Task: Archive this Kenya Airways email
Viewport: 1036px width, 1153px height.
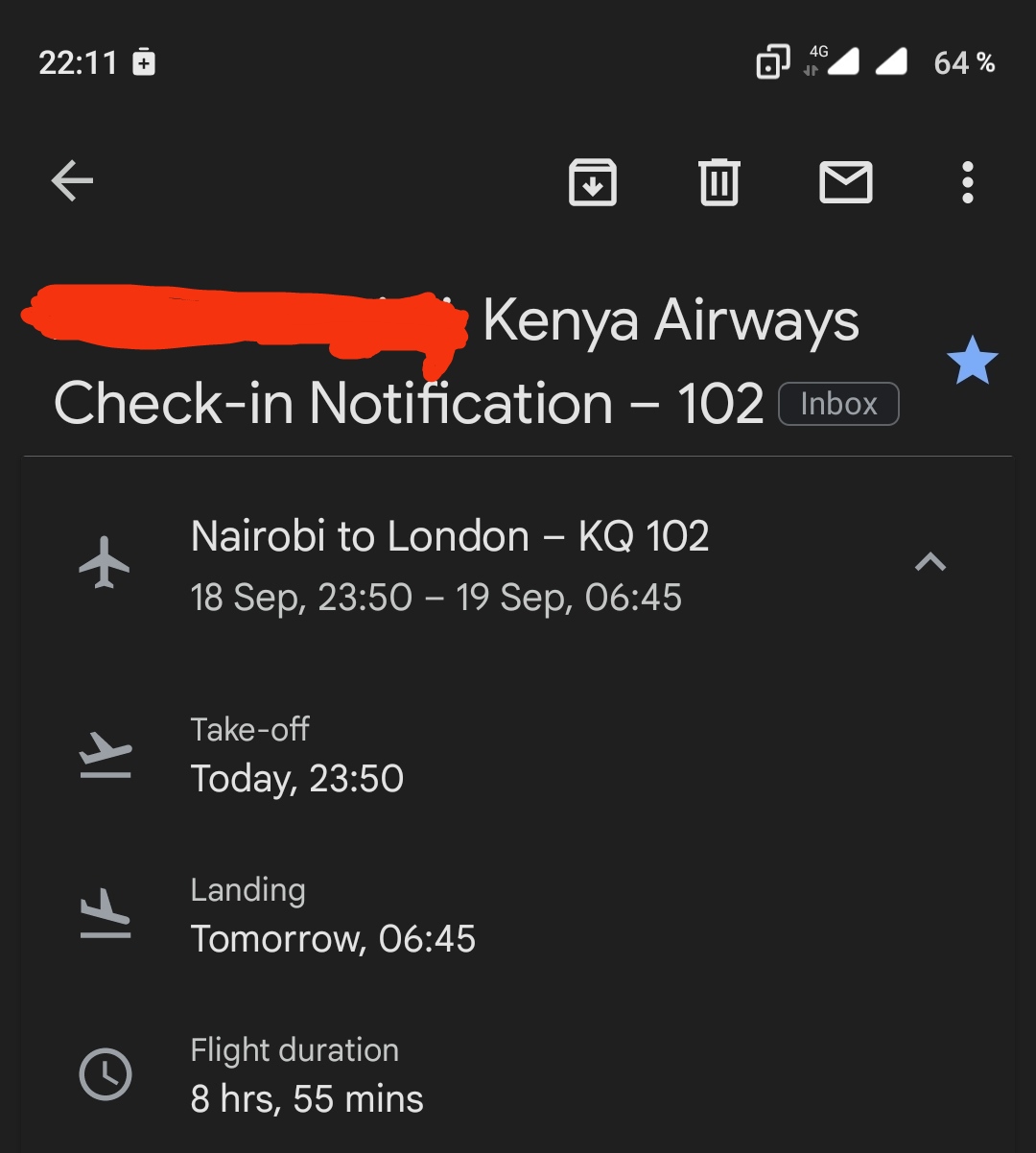Action: click(593, 182)
